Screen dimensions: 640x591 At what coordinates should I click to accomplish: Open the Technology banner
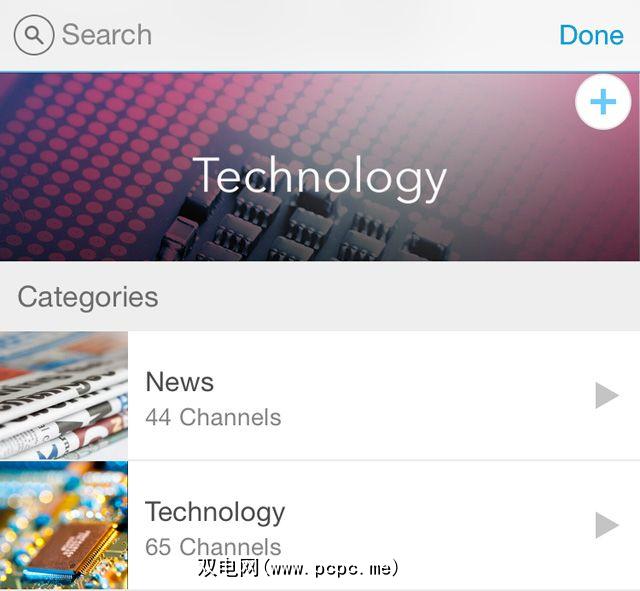(320, 177)
